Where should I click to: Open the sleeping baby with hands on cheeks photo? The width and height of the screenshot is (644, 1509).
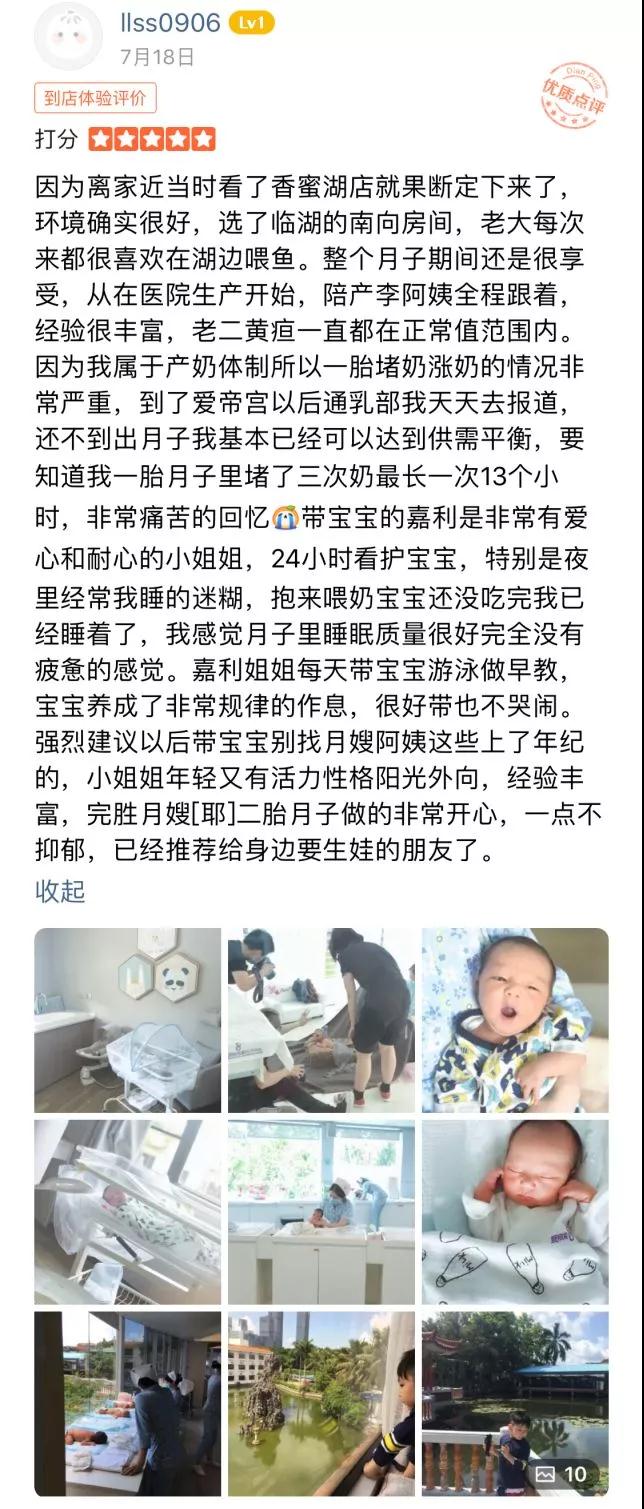pyautogui.click(x=515, y=1212)
